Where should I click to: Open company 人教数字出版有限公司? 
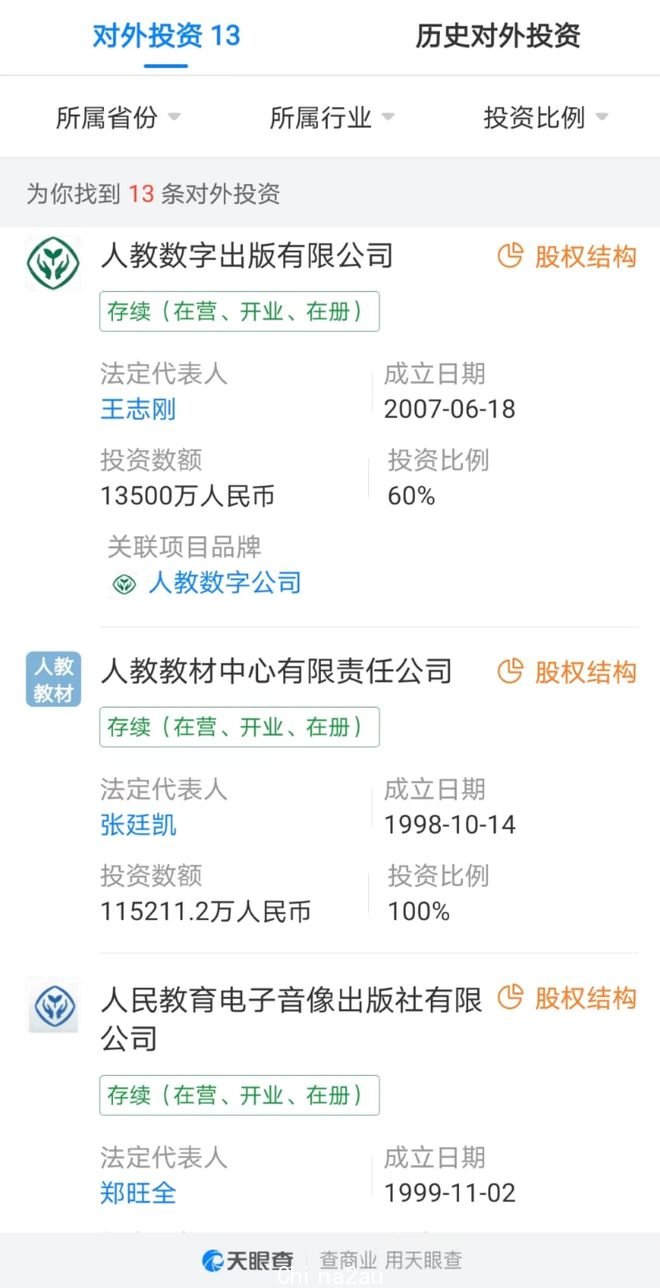point(247,256)
